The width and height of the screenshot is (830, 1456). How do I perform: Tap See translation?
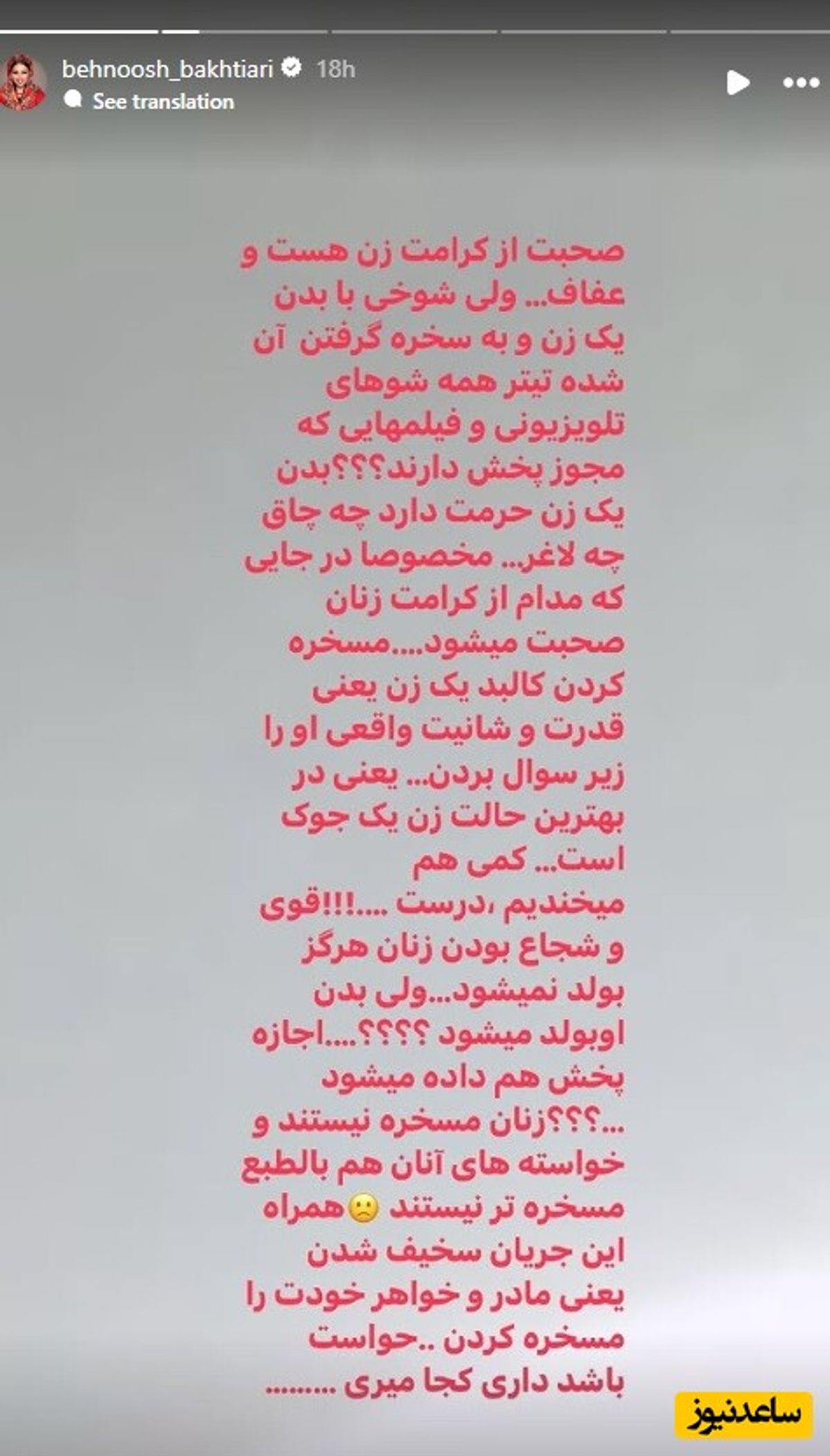tap(163, 102)
